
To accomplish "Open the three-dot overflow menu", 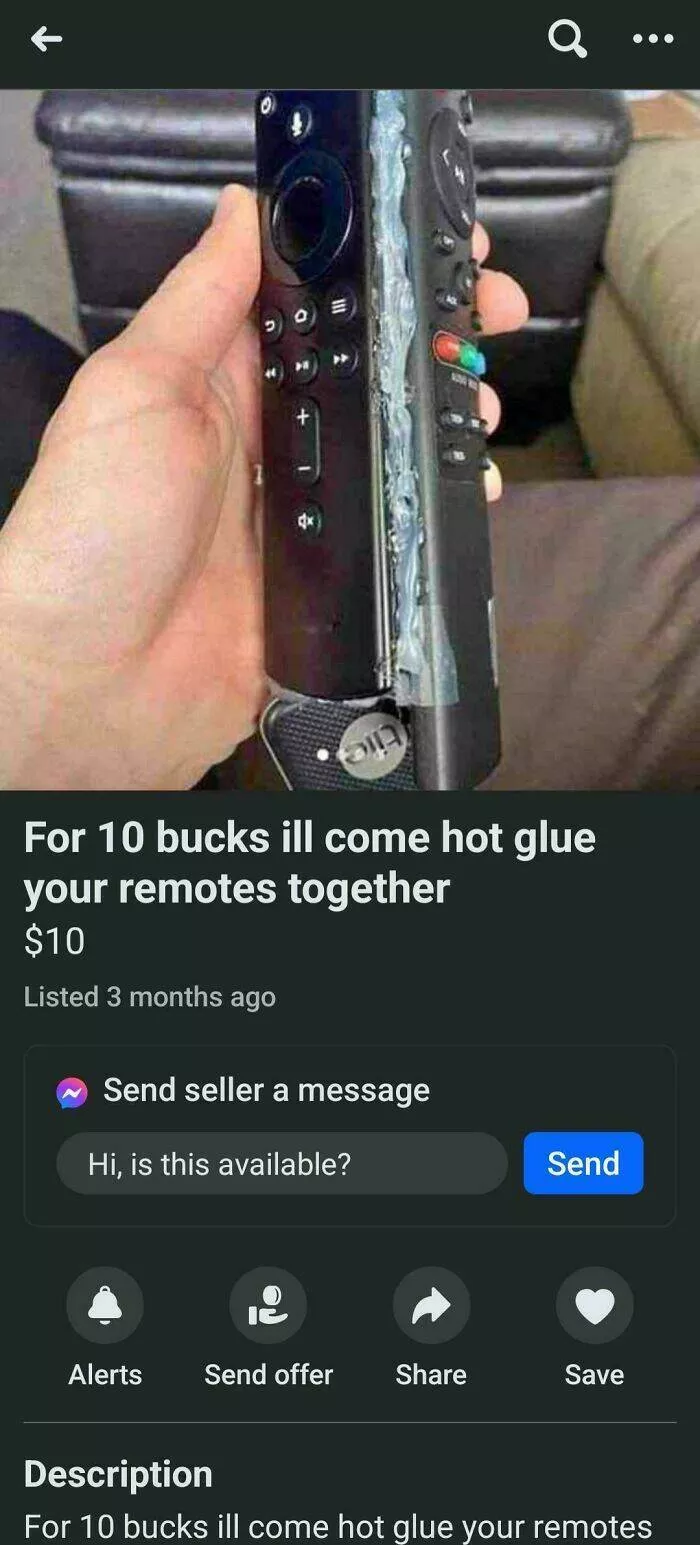I will point(653,39).
